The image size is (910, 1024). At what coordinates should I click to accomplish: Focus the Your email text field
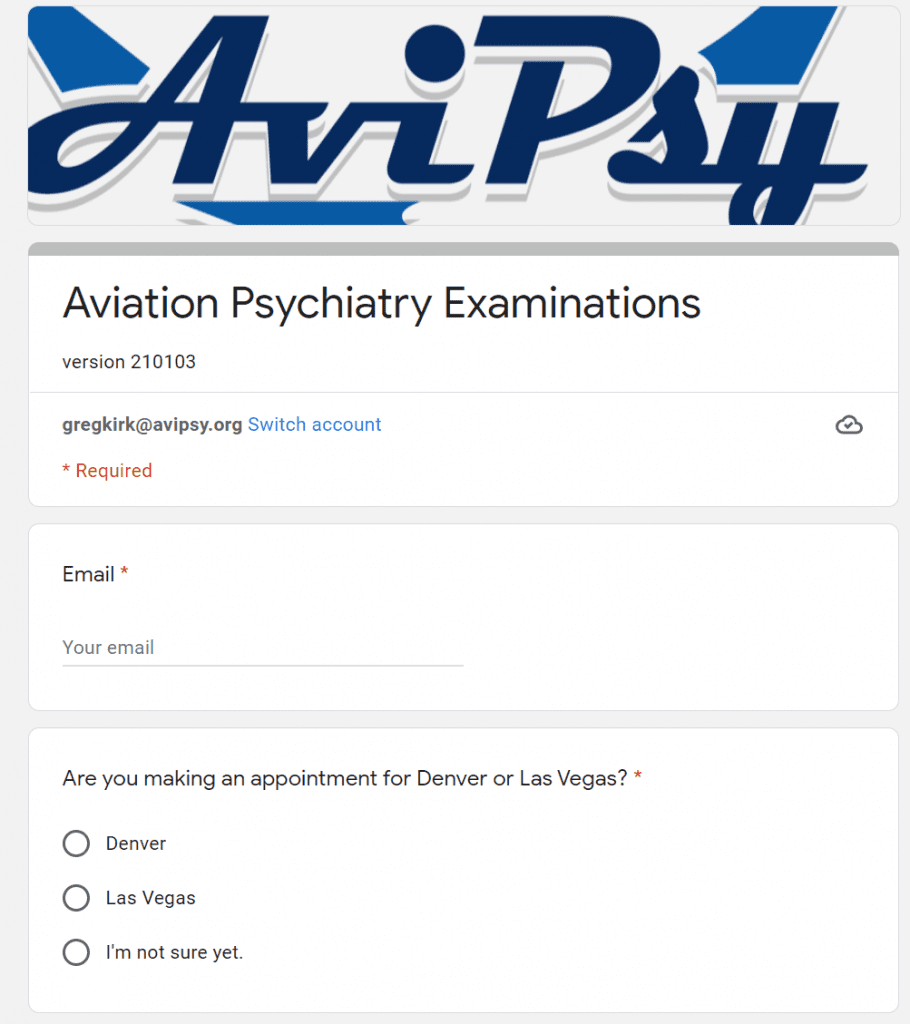[262, 648]
